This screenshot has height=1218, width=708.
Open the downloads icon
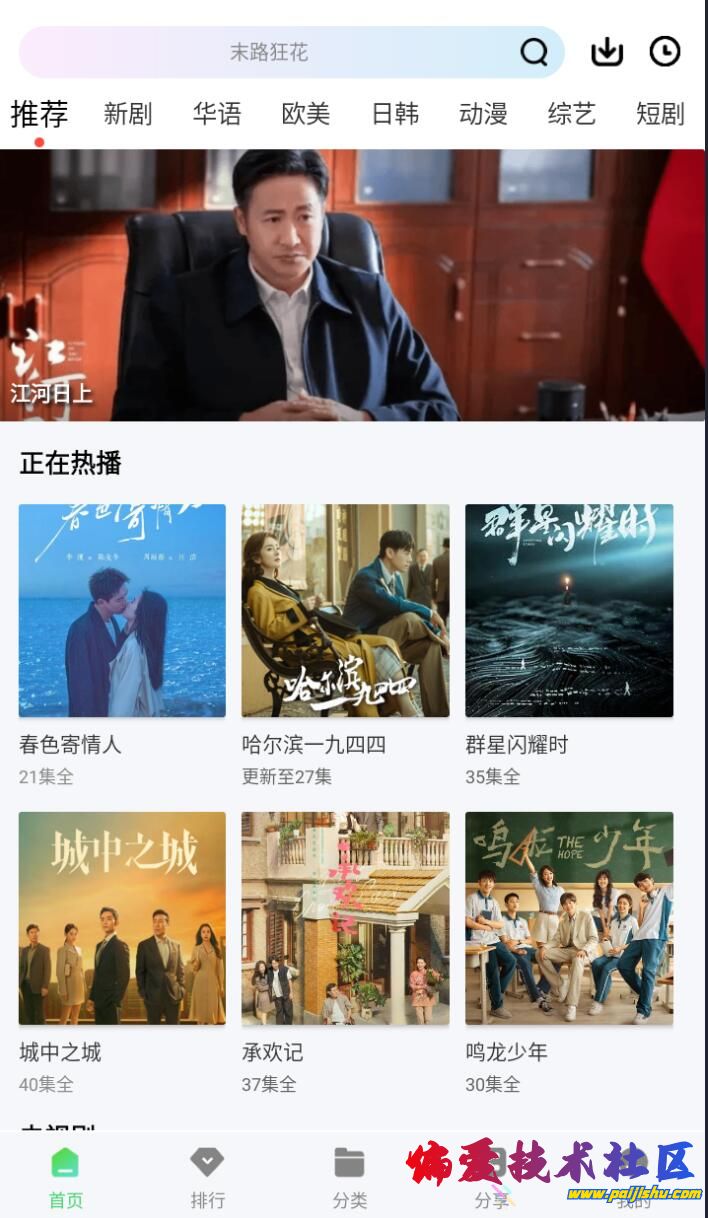606,52
